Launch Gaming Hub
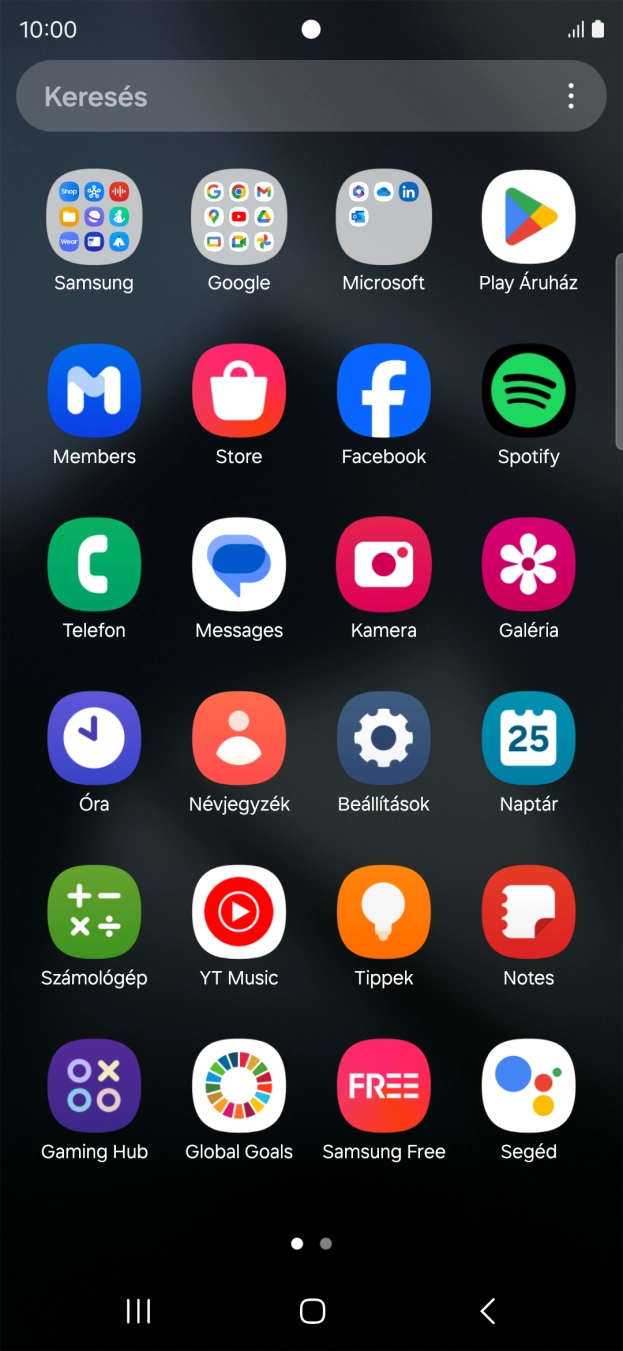This screenshot has width=623, height=1351. click(x=94, y=1086)
